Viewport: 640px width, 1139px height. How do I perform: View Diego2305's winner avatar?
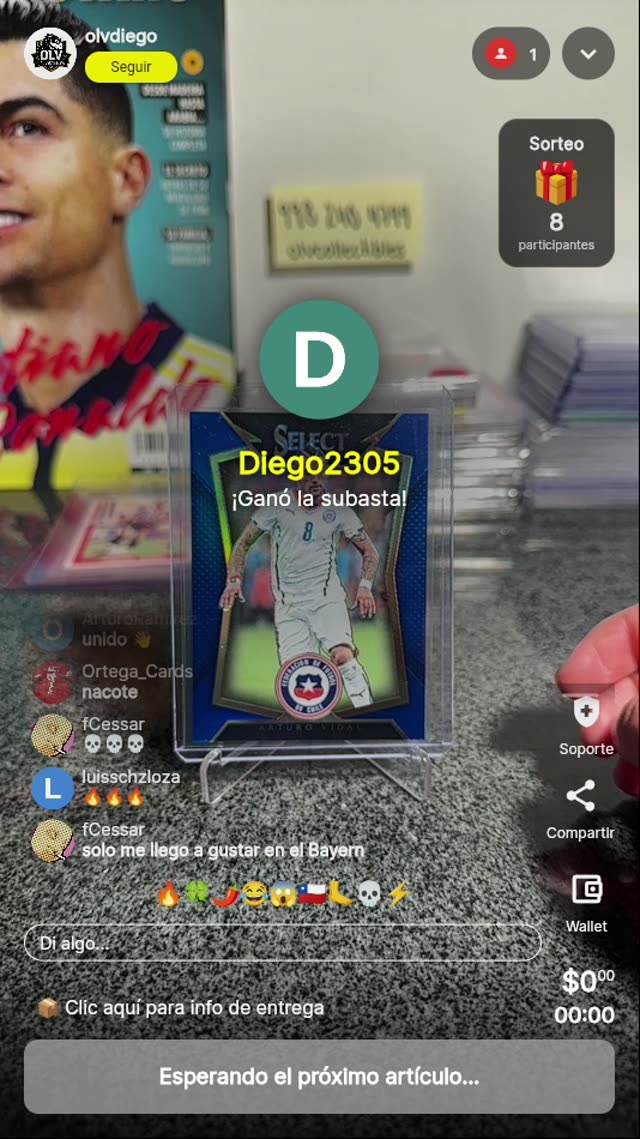319,359
